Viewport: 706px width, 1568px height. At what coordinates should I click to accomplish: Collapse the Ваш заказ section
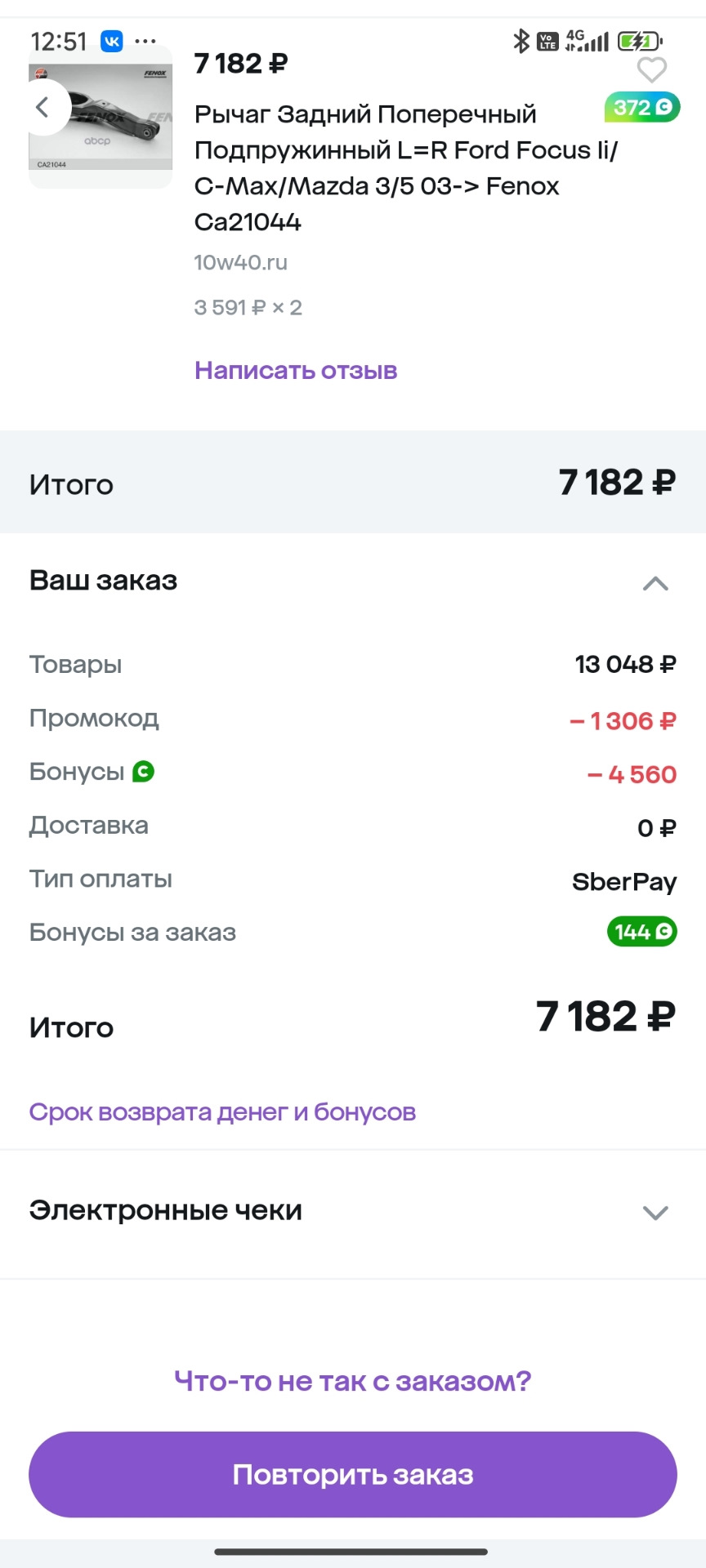(655, 583)
